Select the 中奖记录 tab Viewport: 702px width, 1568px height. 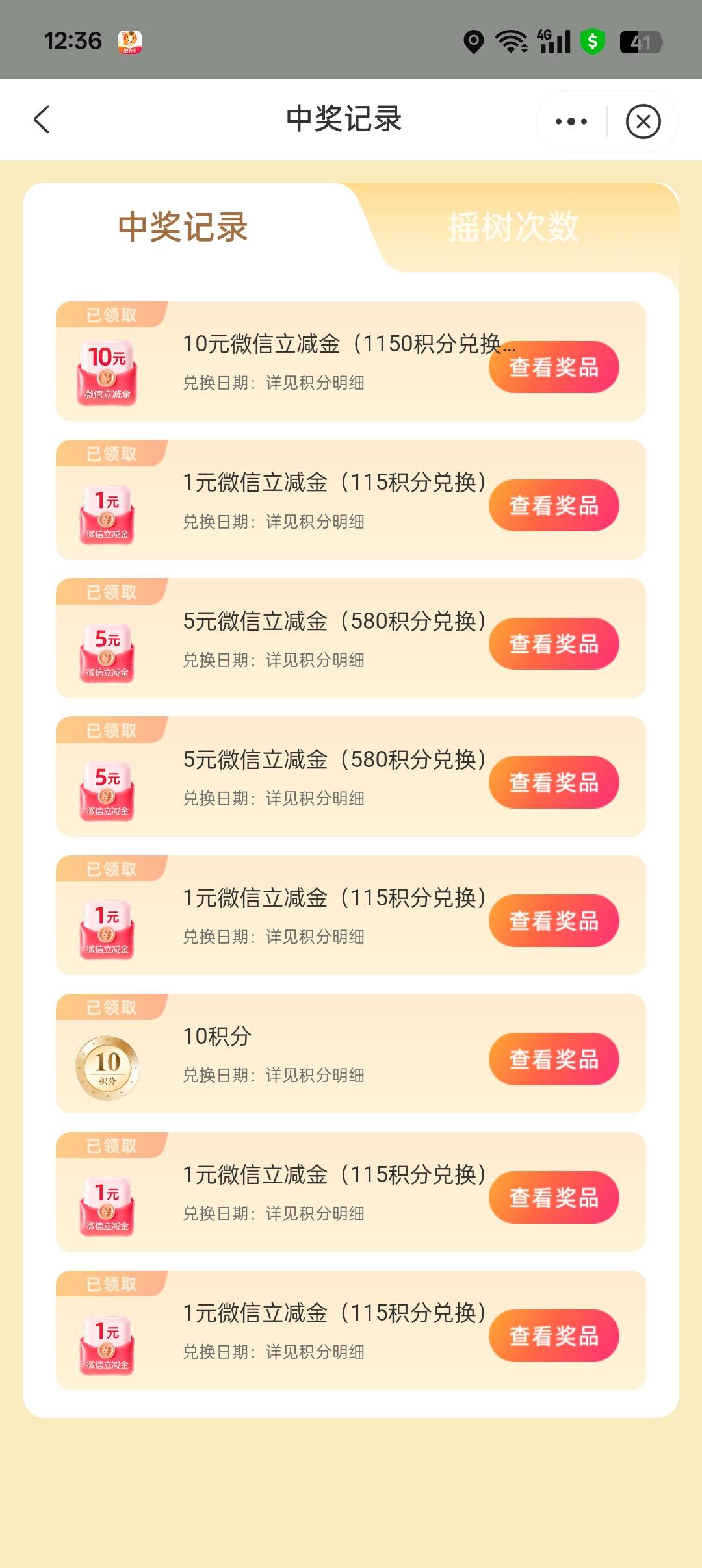click(x=183, y=227)
